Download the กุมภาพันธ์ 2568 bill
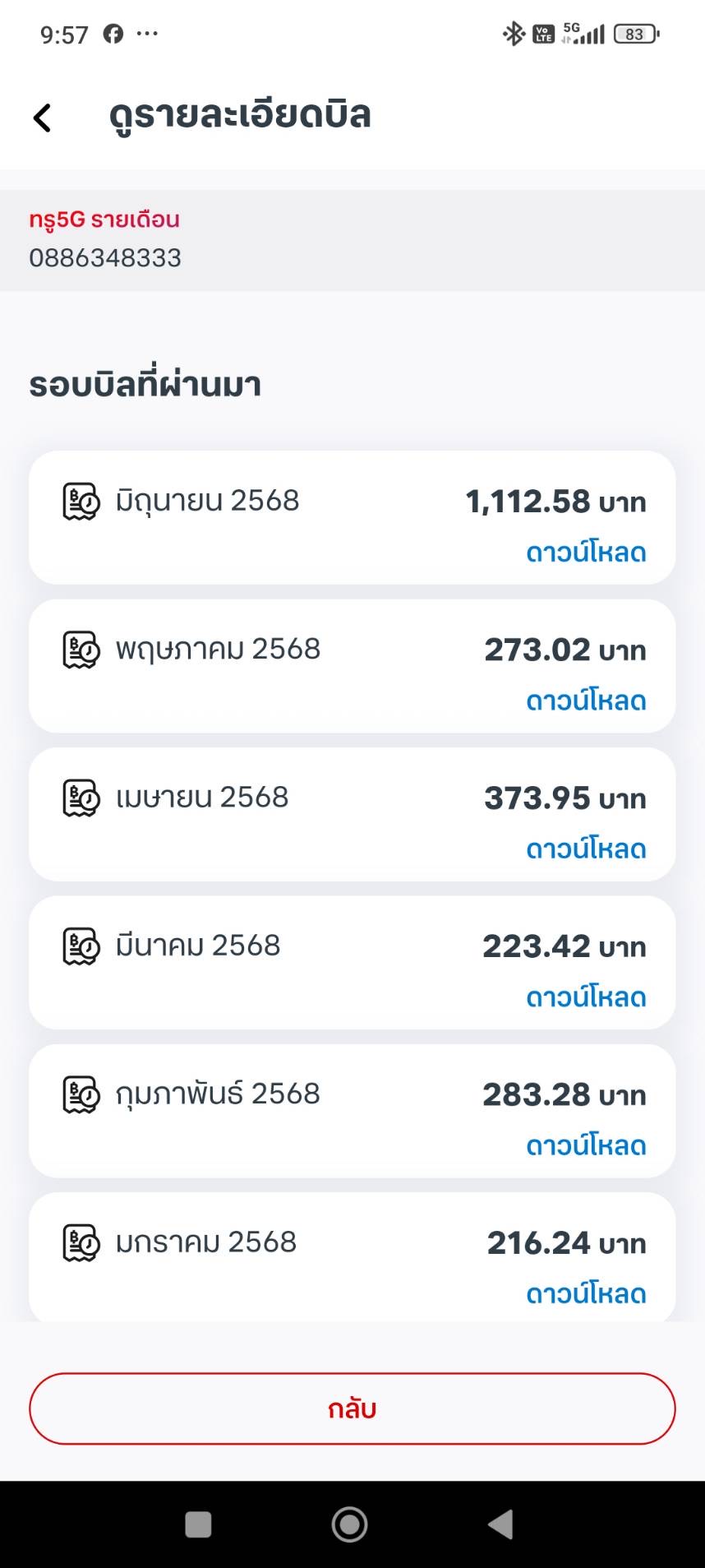The image size is (705, 1568). point(586,1145)
